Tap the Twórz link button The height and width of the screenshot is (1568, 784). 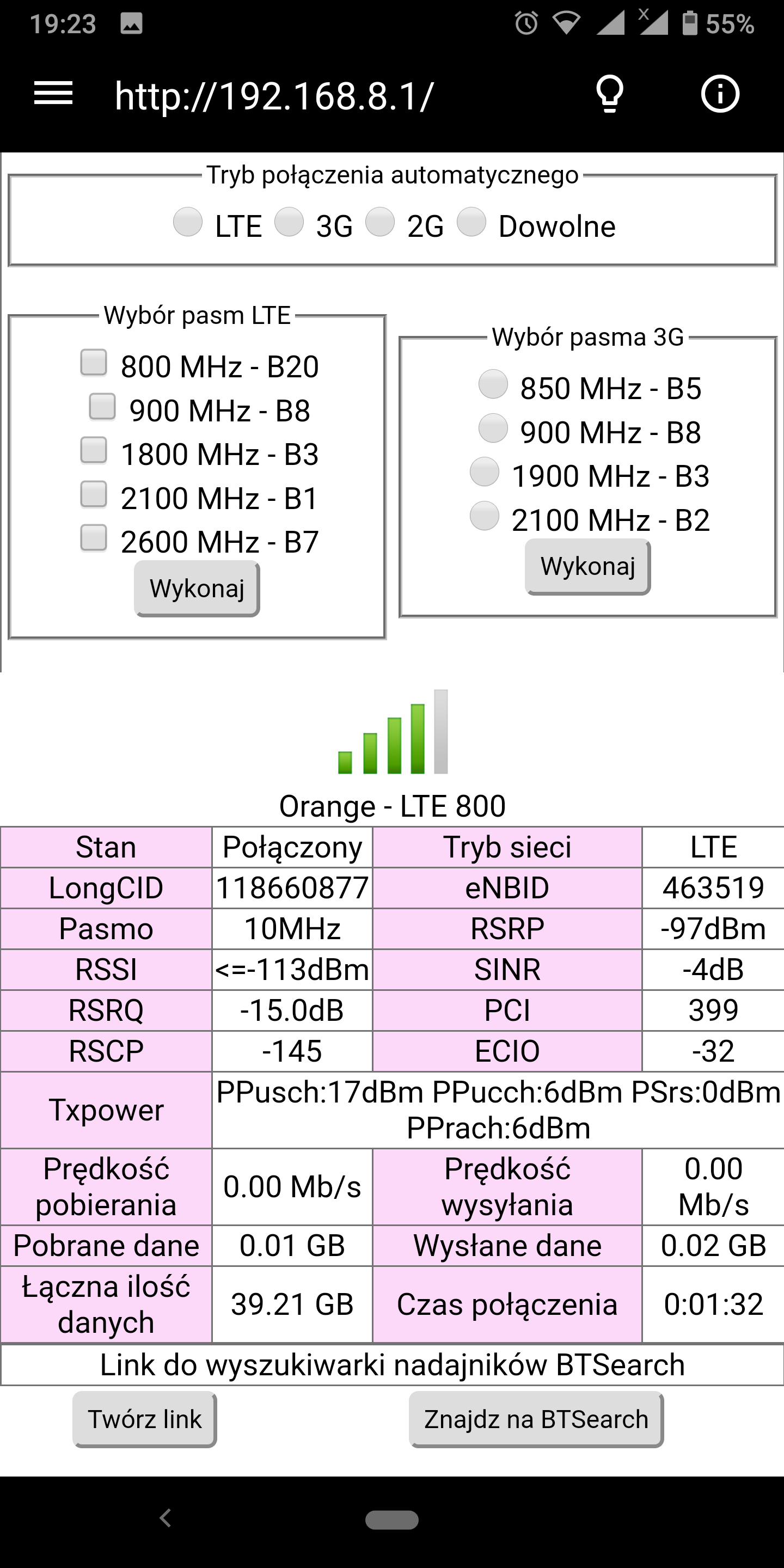coord(145,1419)
